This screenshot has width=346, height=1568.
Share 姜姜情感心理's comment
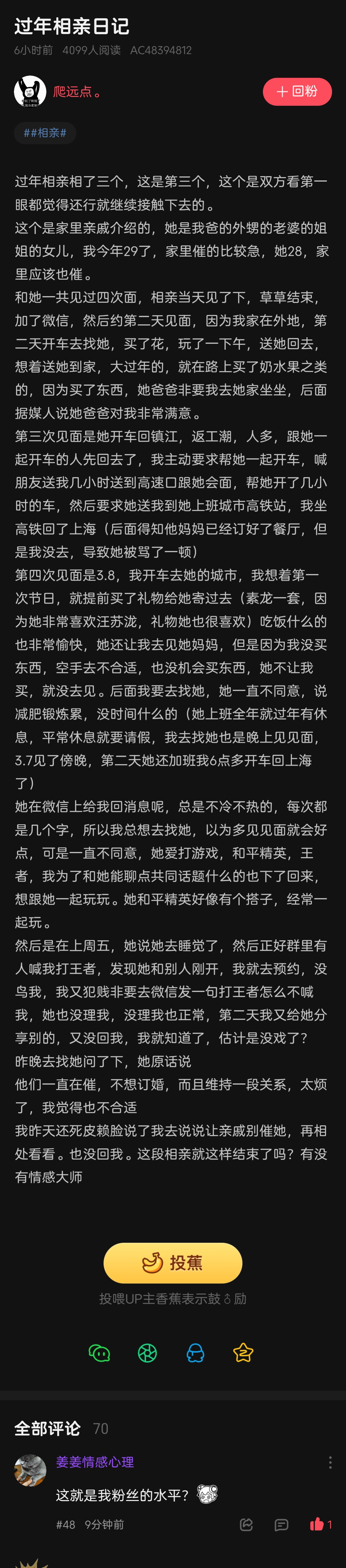(246, 1524)
